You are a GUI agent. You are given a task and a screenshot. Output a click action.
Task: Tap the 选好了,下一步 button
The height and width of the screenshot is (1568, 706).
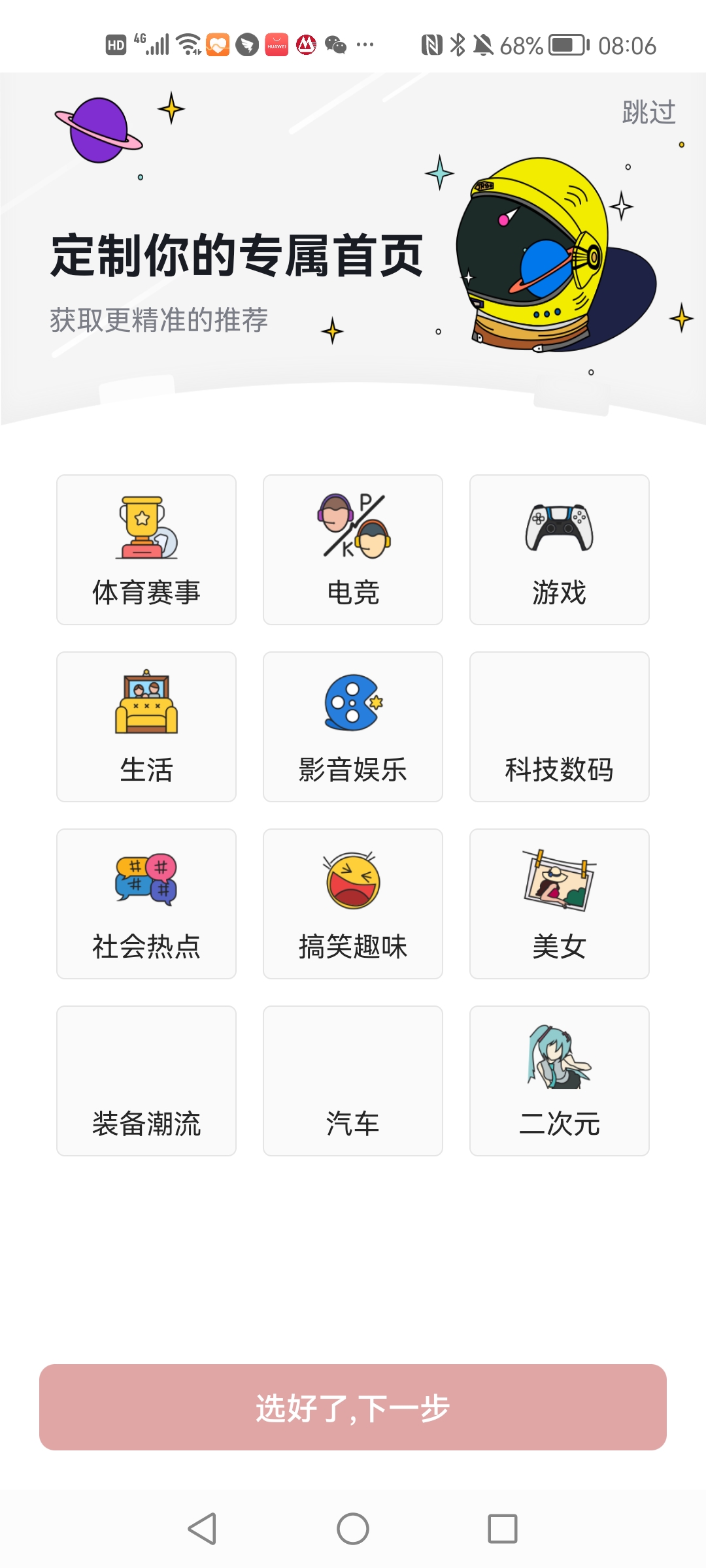(x=353, y=1407)
